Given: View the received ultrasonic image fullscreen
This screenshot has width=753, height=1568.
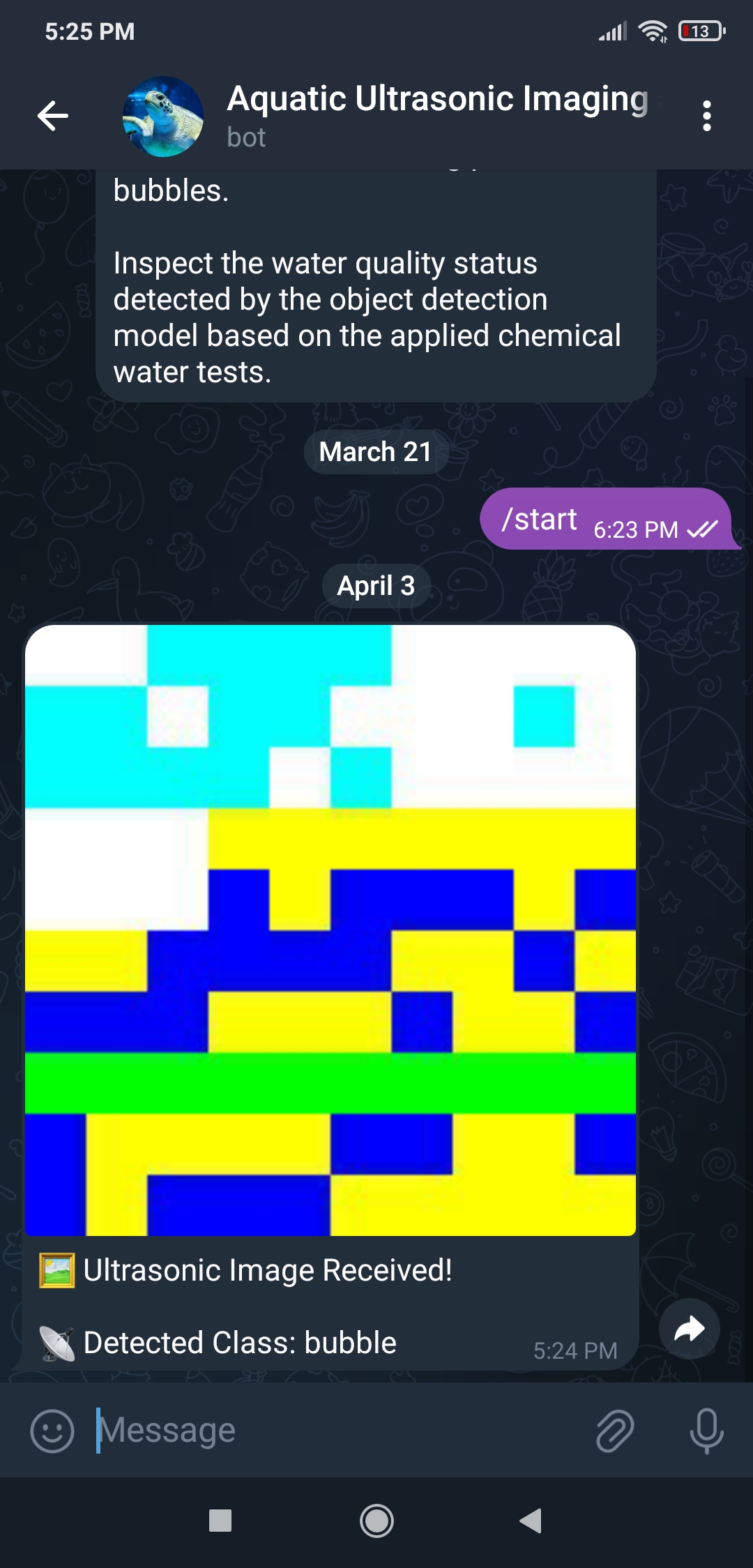Looking at the screenshot, I should pyautogui.click(x=330, y=929).
